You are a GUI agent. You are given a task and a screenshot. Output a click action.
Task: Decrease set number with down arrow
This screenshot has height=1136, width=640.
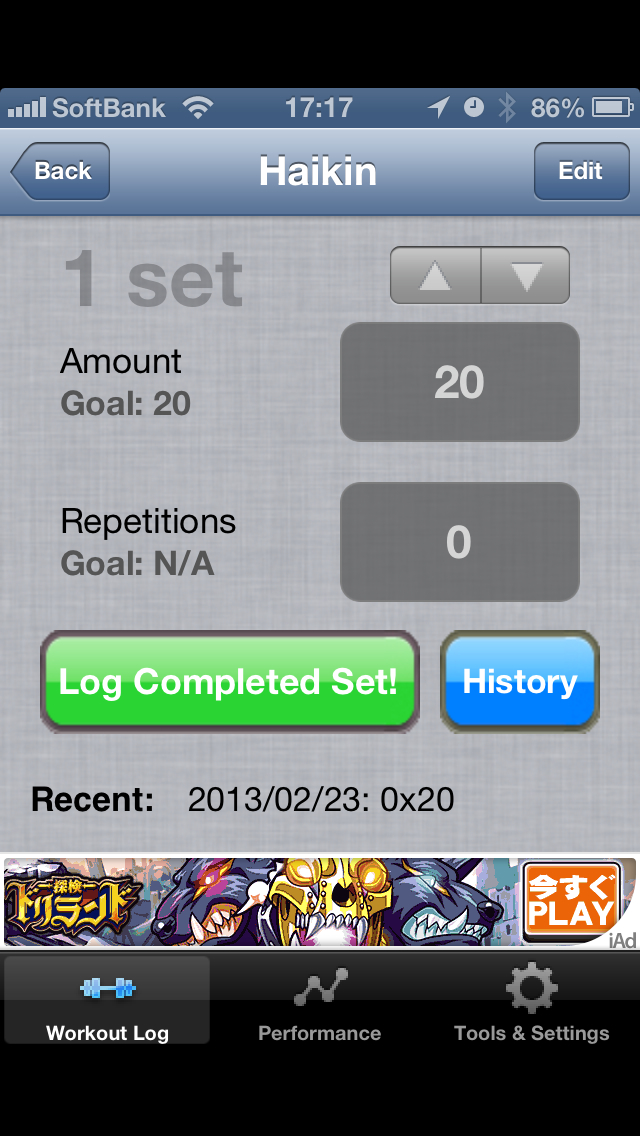[525, 275]
